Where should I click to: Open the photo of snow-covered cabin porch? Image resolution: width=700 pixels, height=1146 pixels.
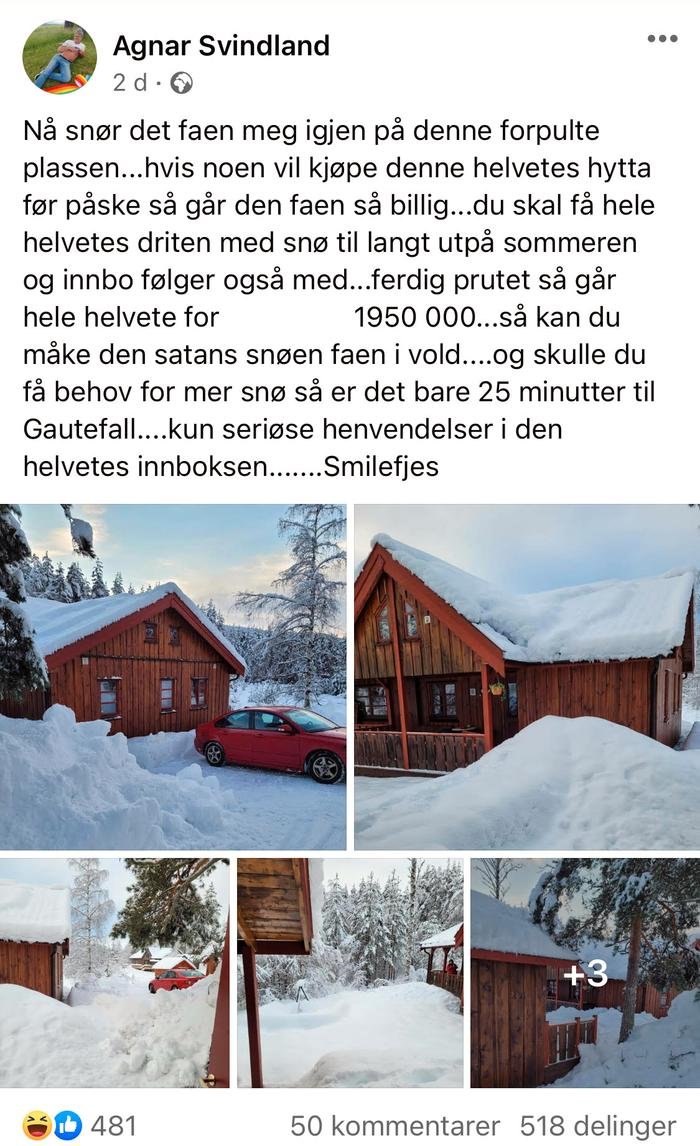pyautogui.click(x=527, y=677)
